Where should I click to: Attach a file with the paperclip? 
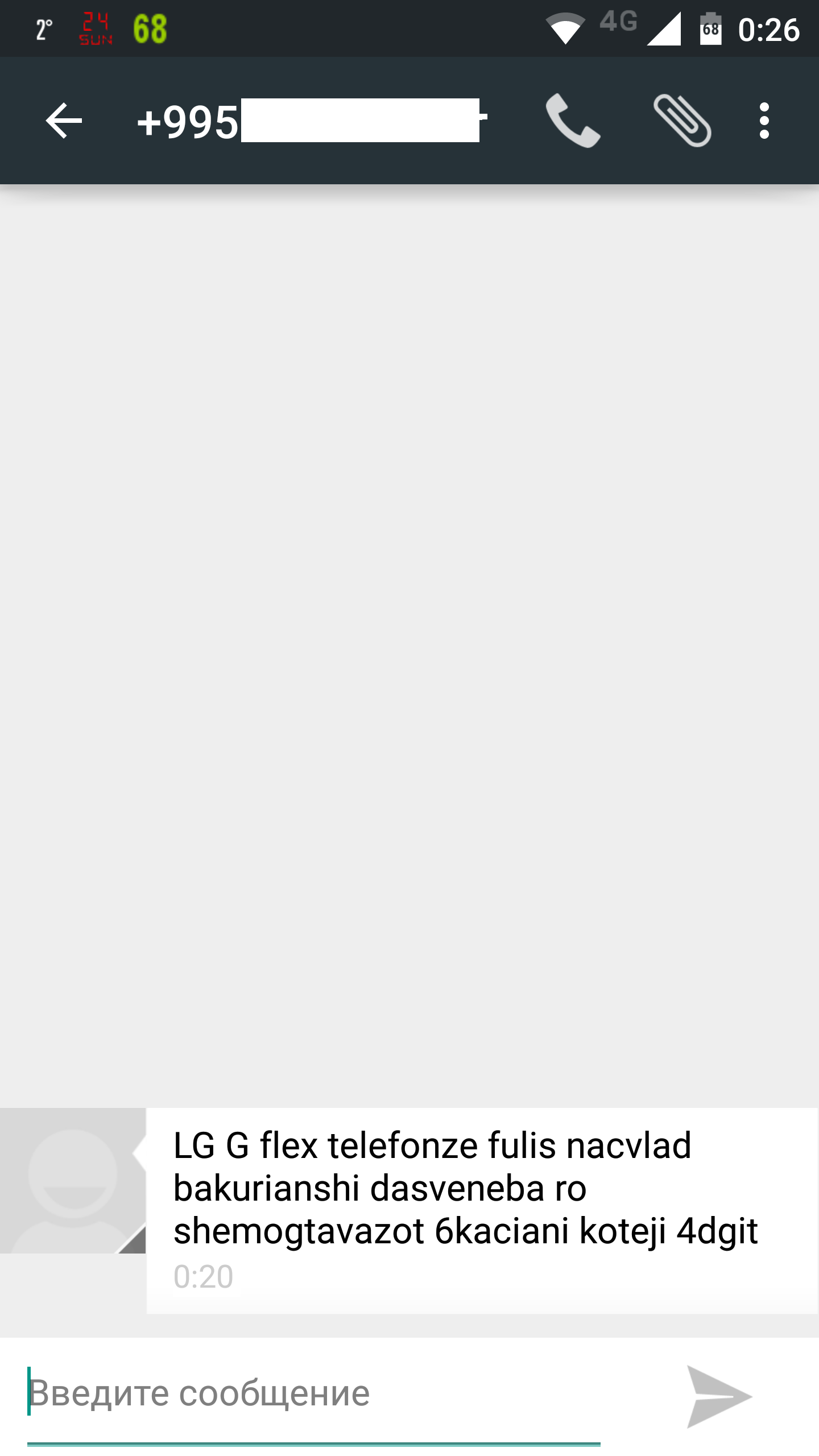click(681, 121)
